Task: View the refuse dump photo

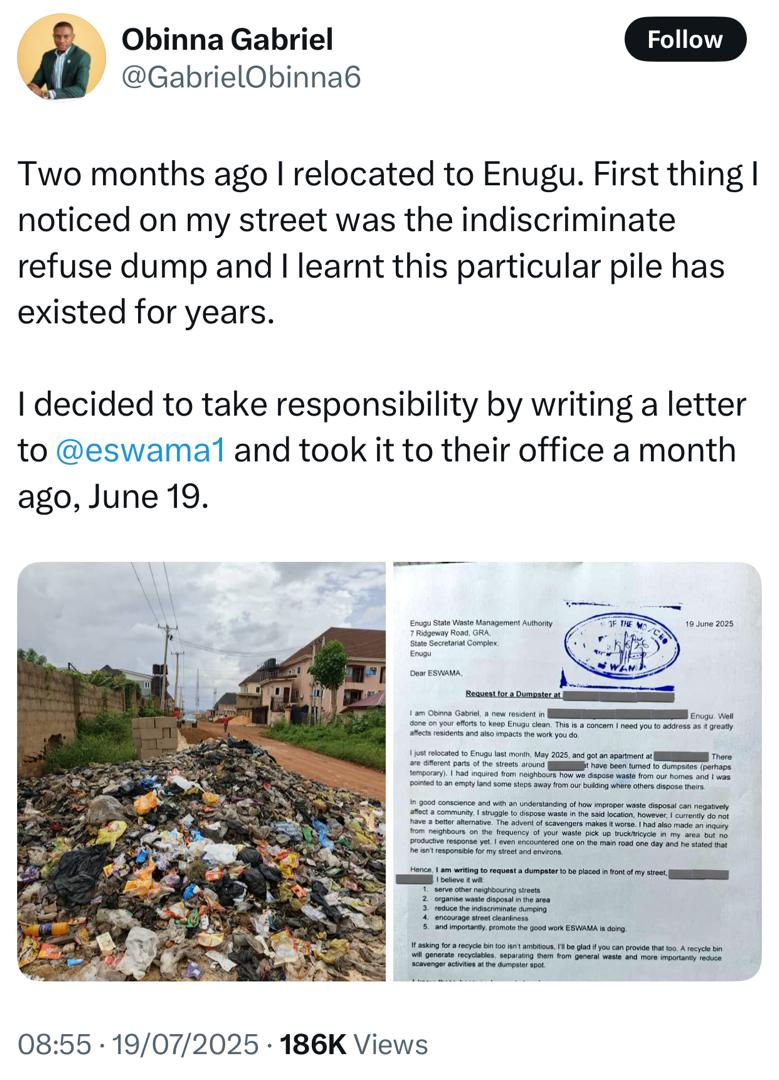Action: point(201,771)
